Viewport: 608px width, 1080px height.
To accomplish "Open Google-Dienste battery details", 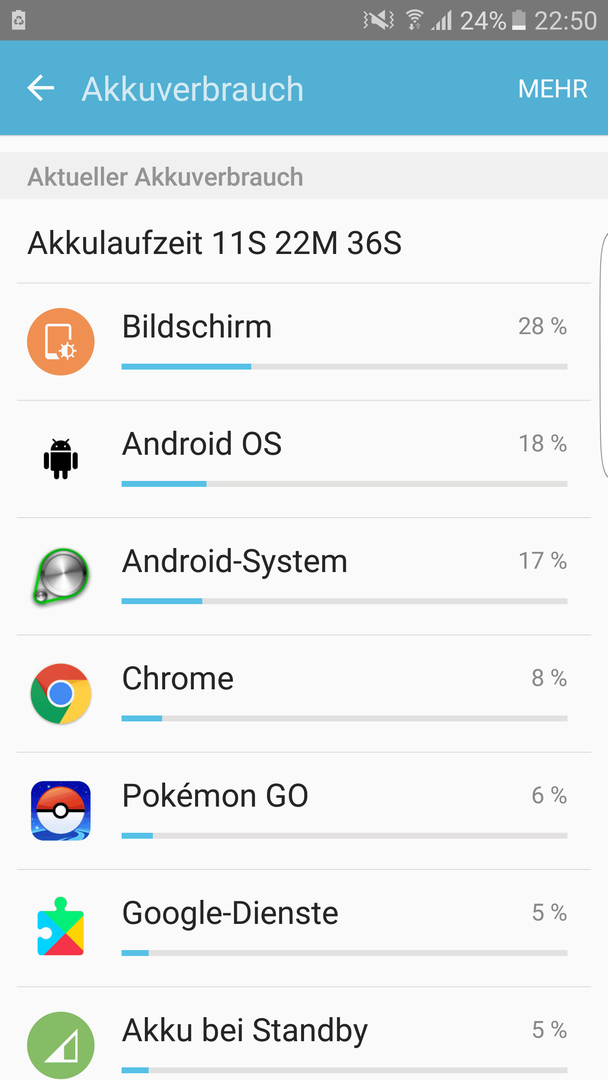I will (304, 928).
